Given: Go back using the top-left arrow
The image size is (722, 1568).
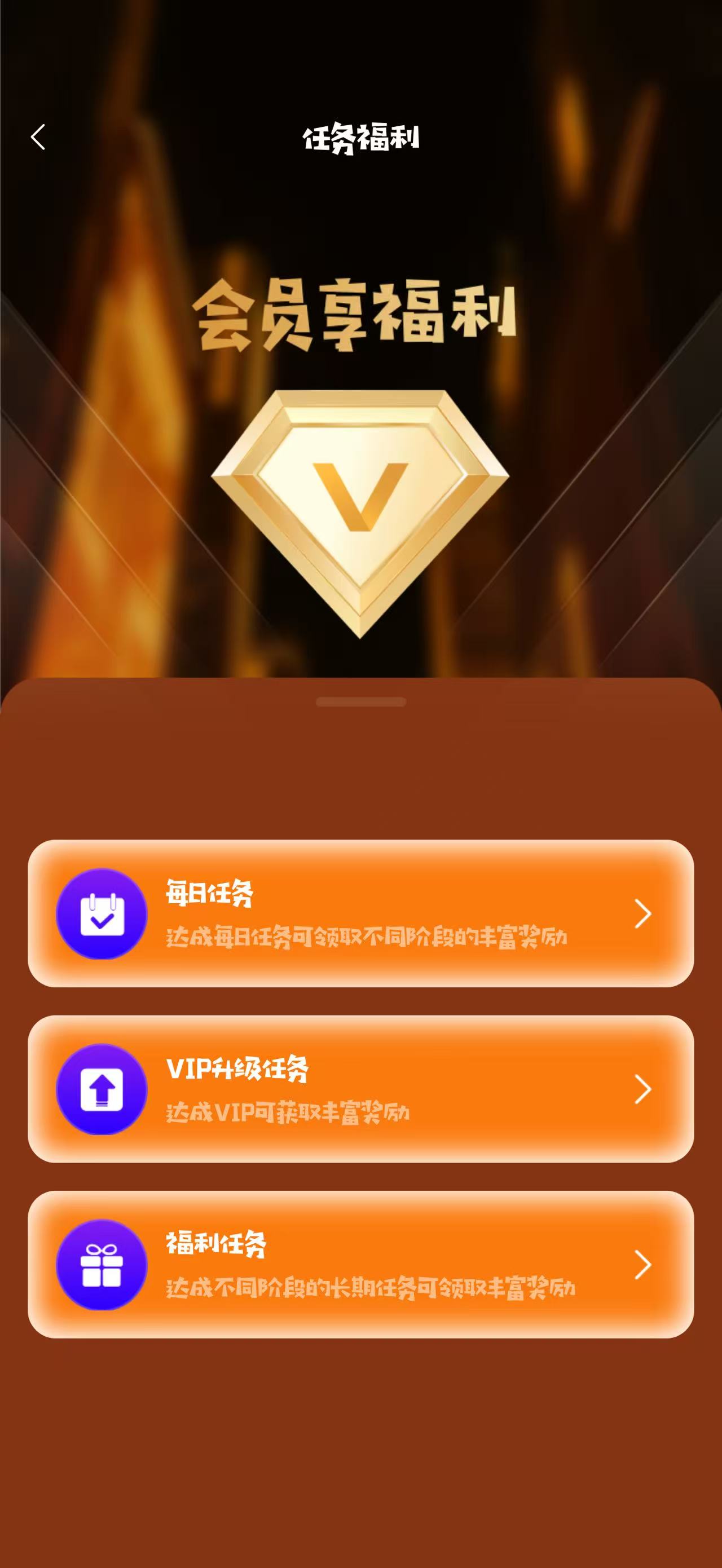Looking at the screenshot, I should [38, 137].
